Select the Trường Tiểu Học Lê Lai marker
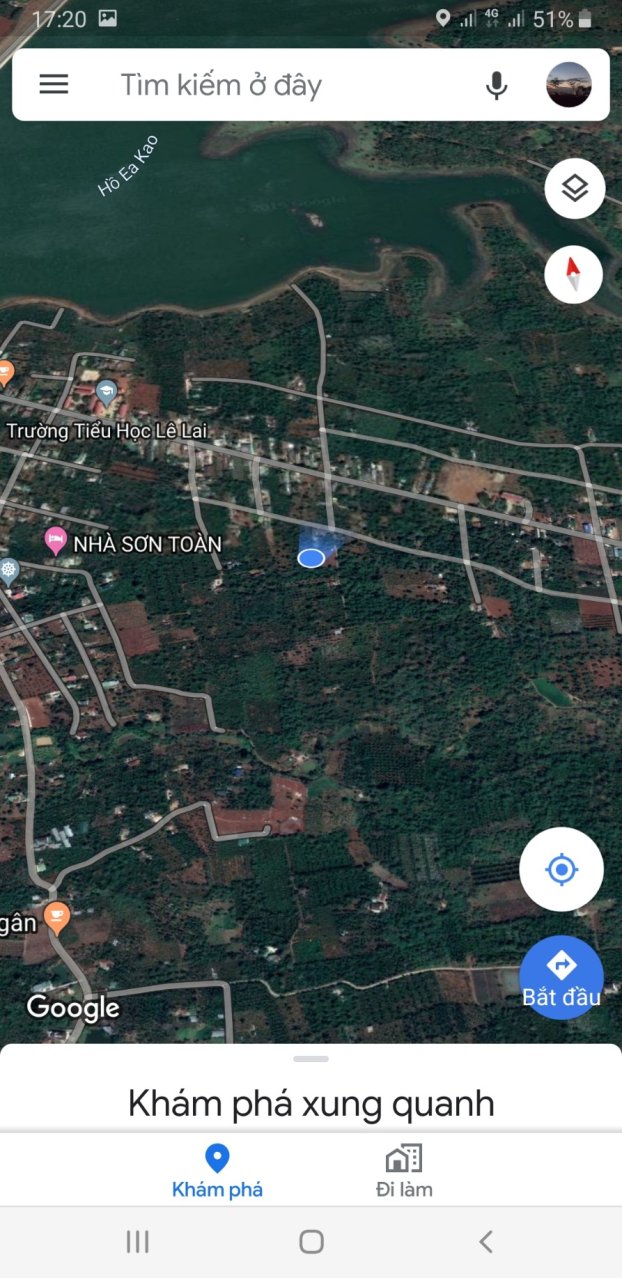Image resolution: width=622 pixels, height=1278 pixels. pyautogui.click(x=106, y=392)
